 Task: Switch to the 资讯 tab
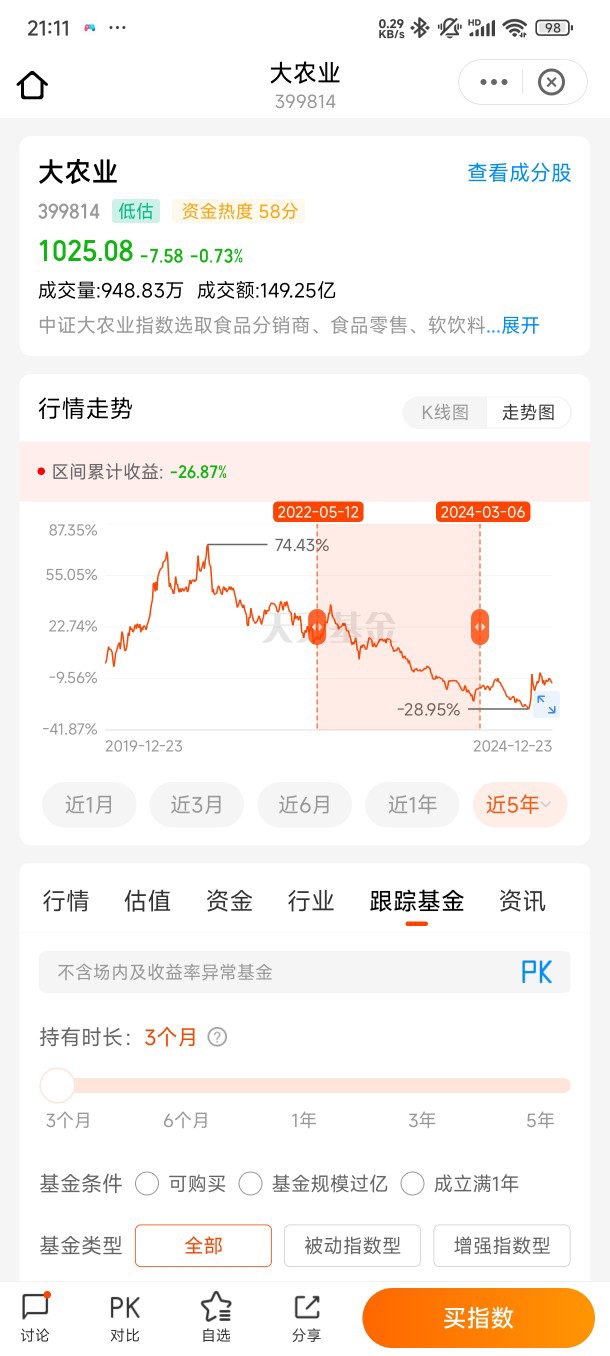522,901
